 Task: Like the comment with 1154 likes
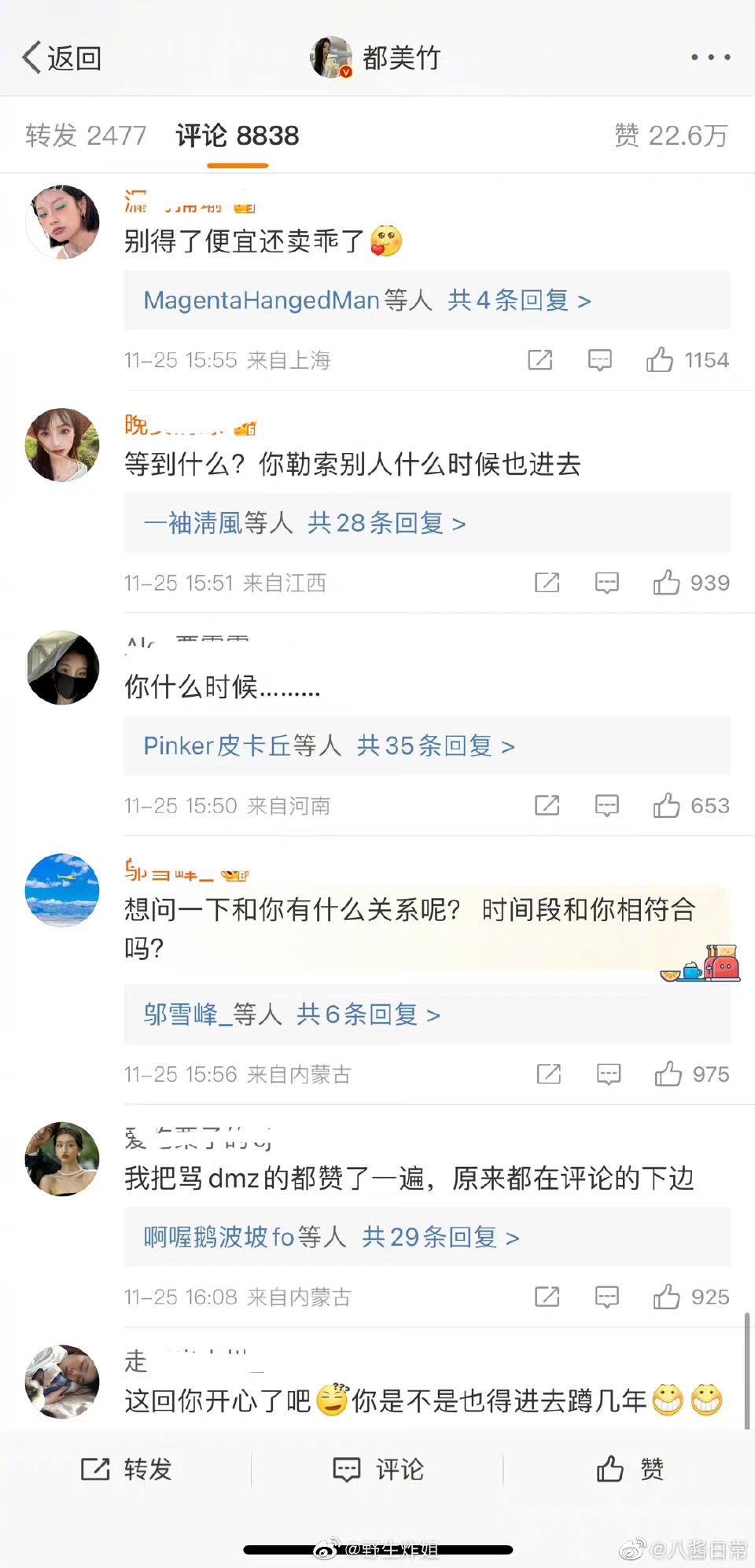(660, 360)
